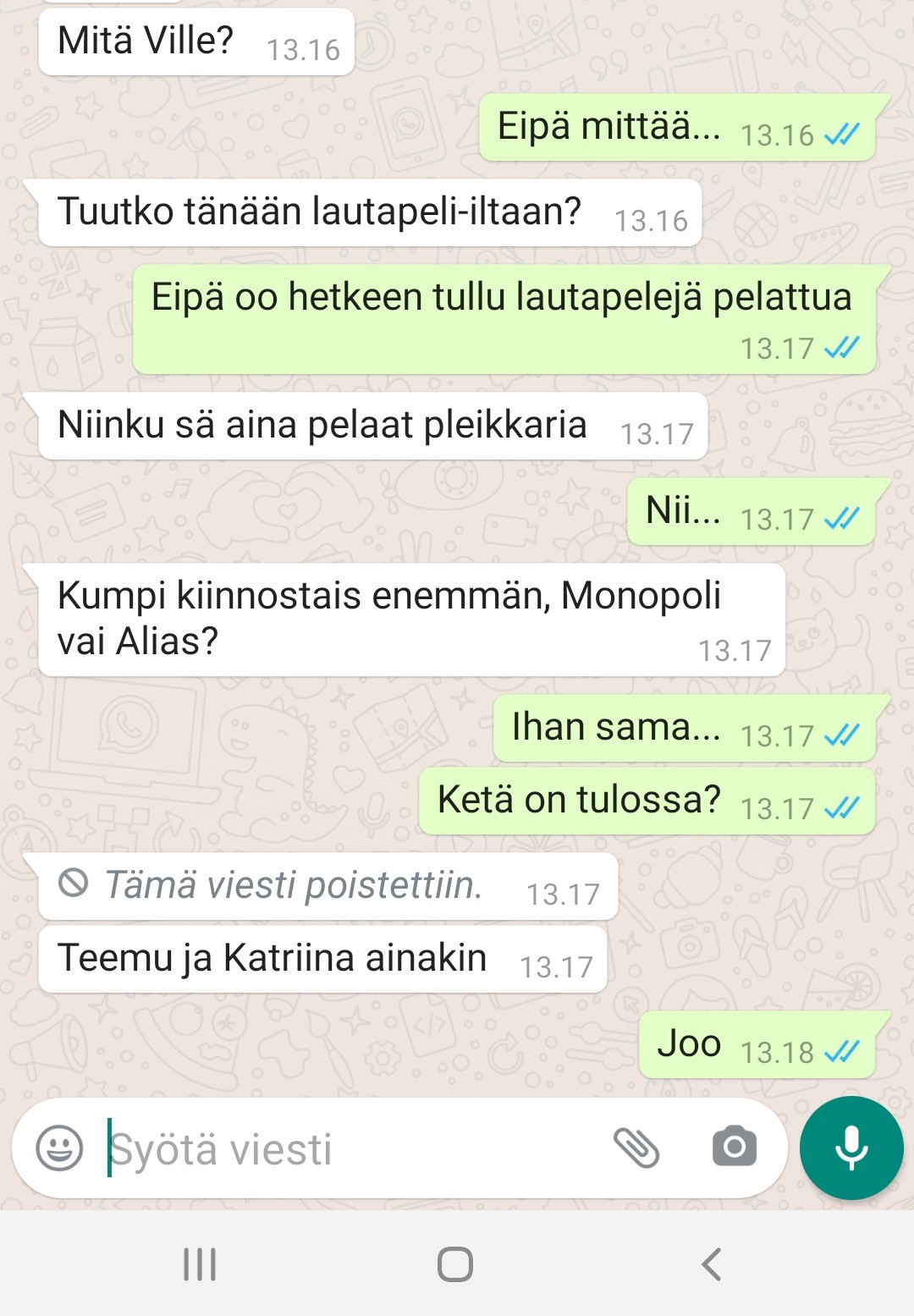Viewport: 914px width, 1316px height.
Task: Open the emoji picker
Action: pyautogui.click(x=59, y=1148)
